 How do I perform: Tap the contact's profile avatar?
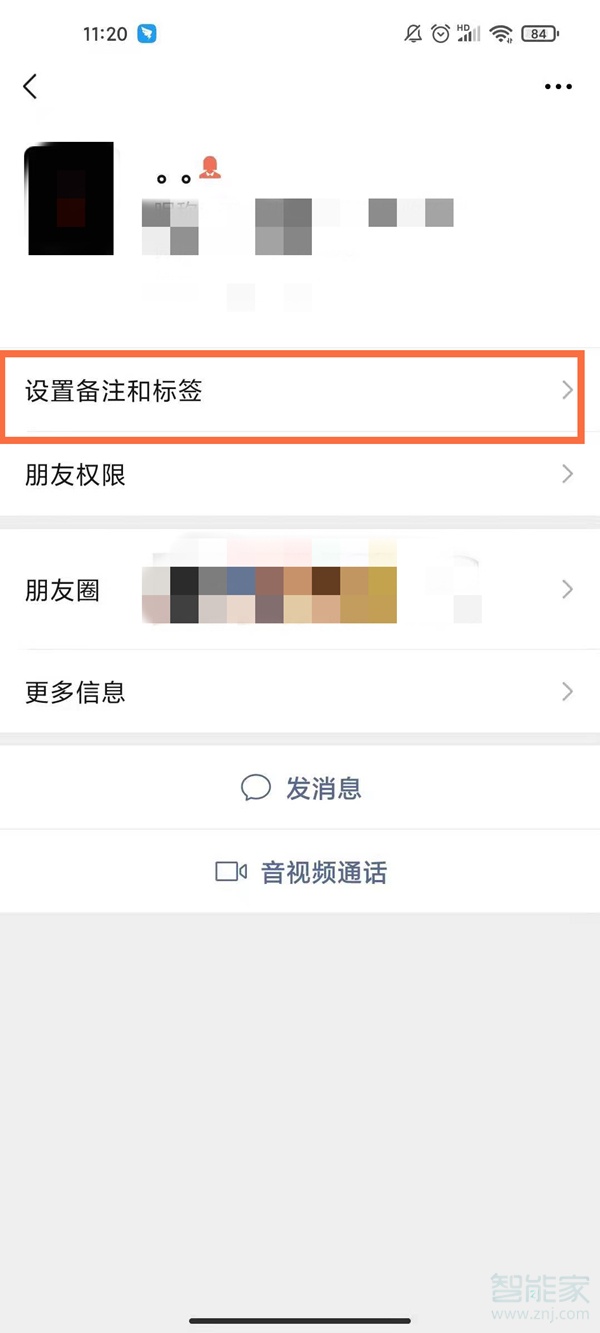click(x=69, y=199)
